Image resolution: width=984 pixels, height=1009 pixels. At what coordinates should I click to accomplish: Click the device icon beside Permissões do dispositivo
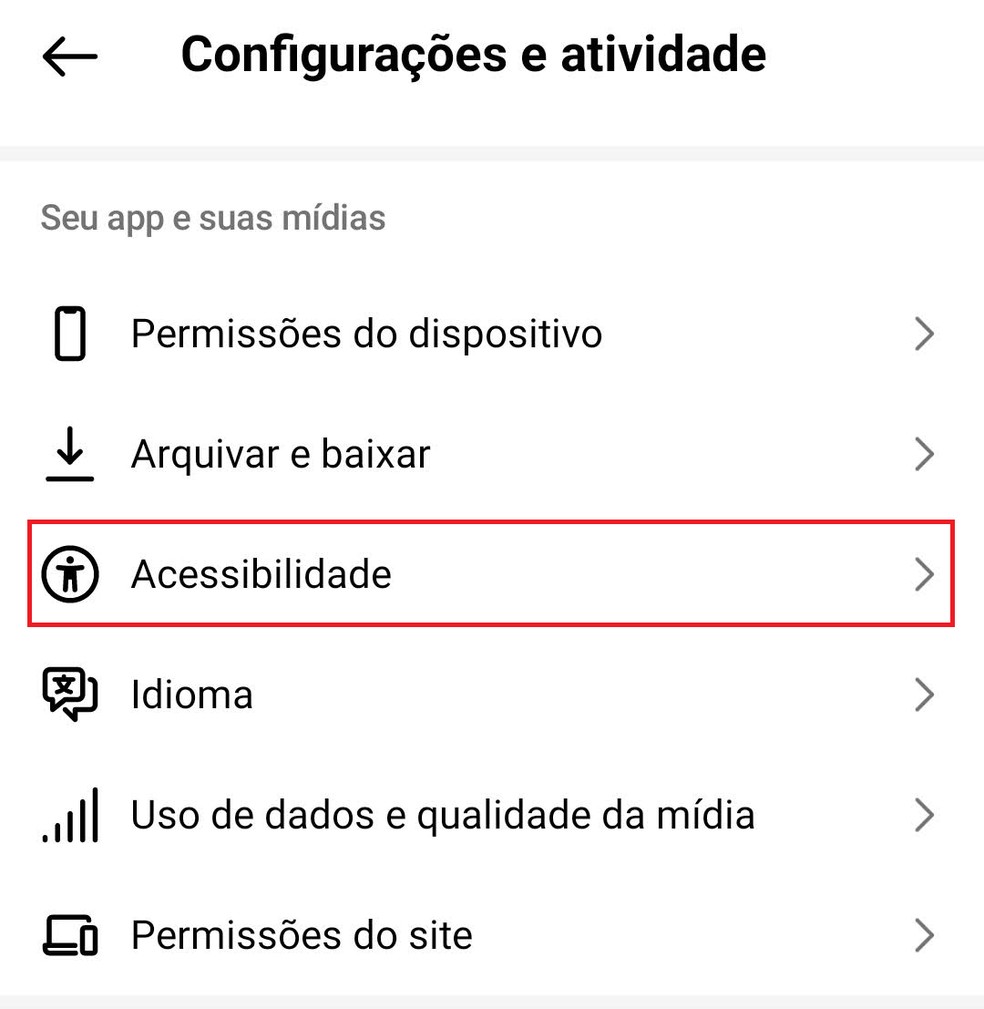click(67, 334)
